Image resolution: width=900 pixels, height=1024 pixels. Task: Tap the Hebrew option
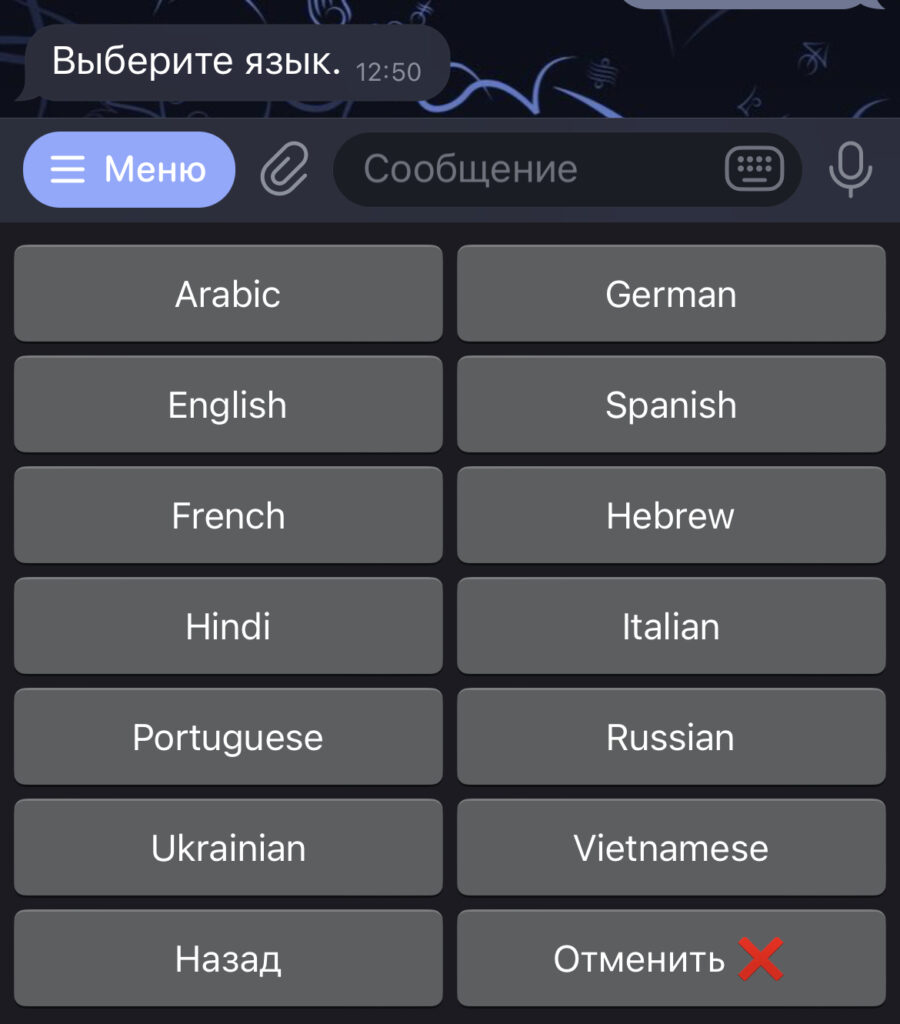point(671,516)
